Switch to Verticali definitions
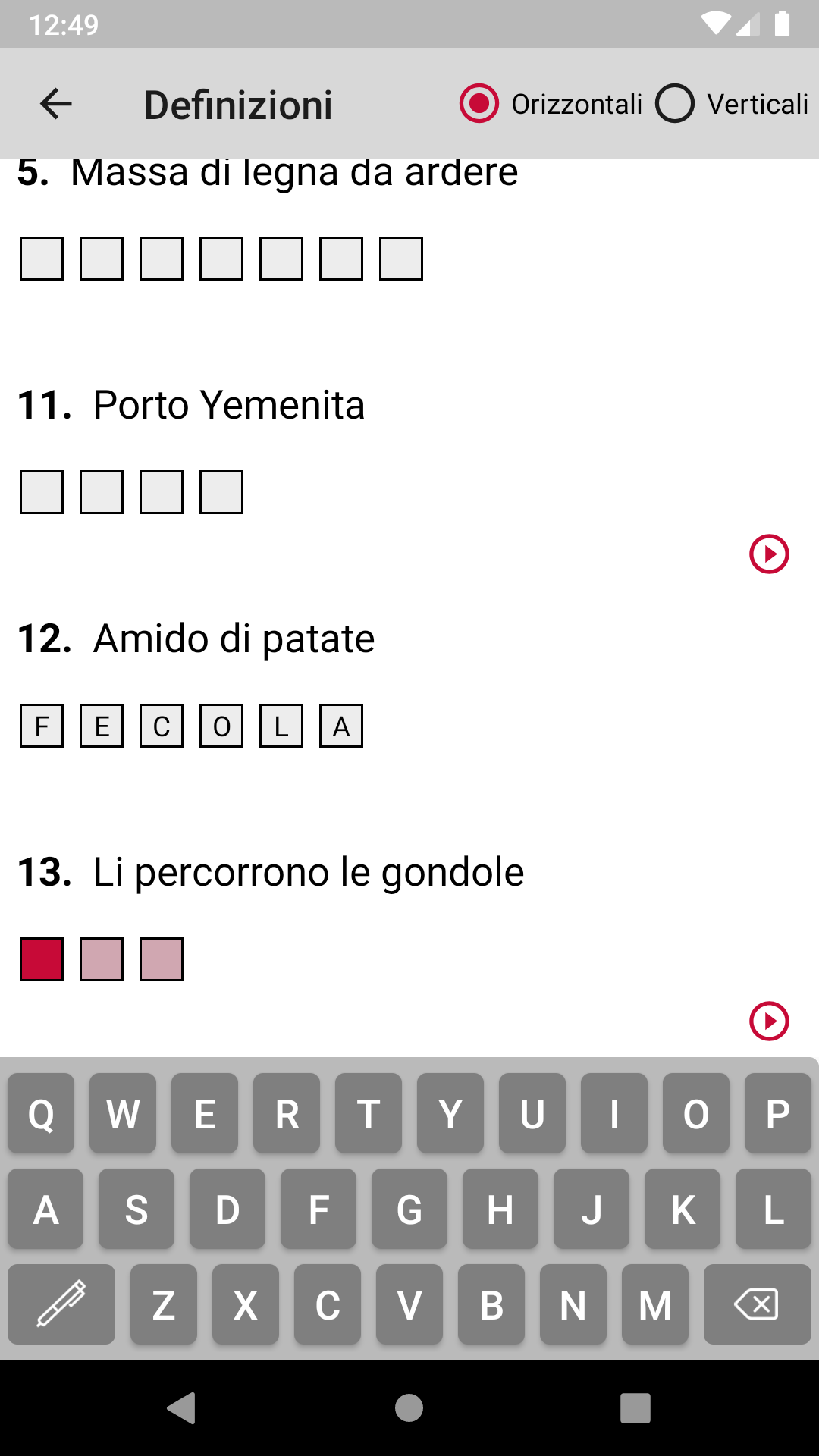Image resolution: width=819 pixels, height=1456 pixels. (675, 104)
